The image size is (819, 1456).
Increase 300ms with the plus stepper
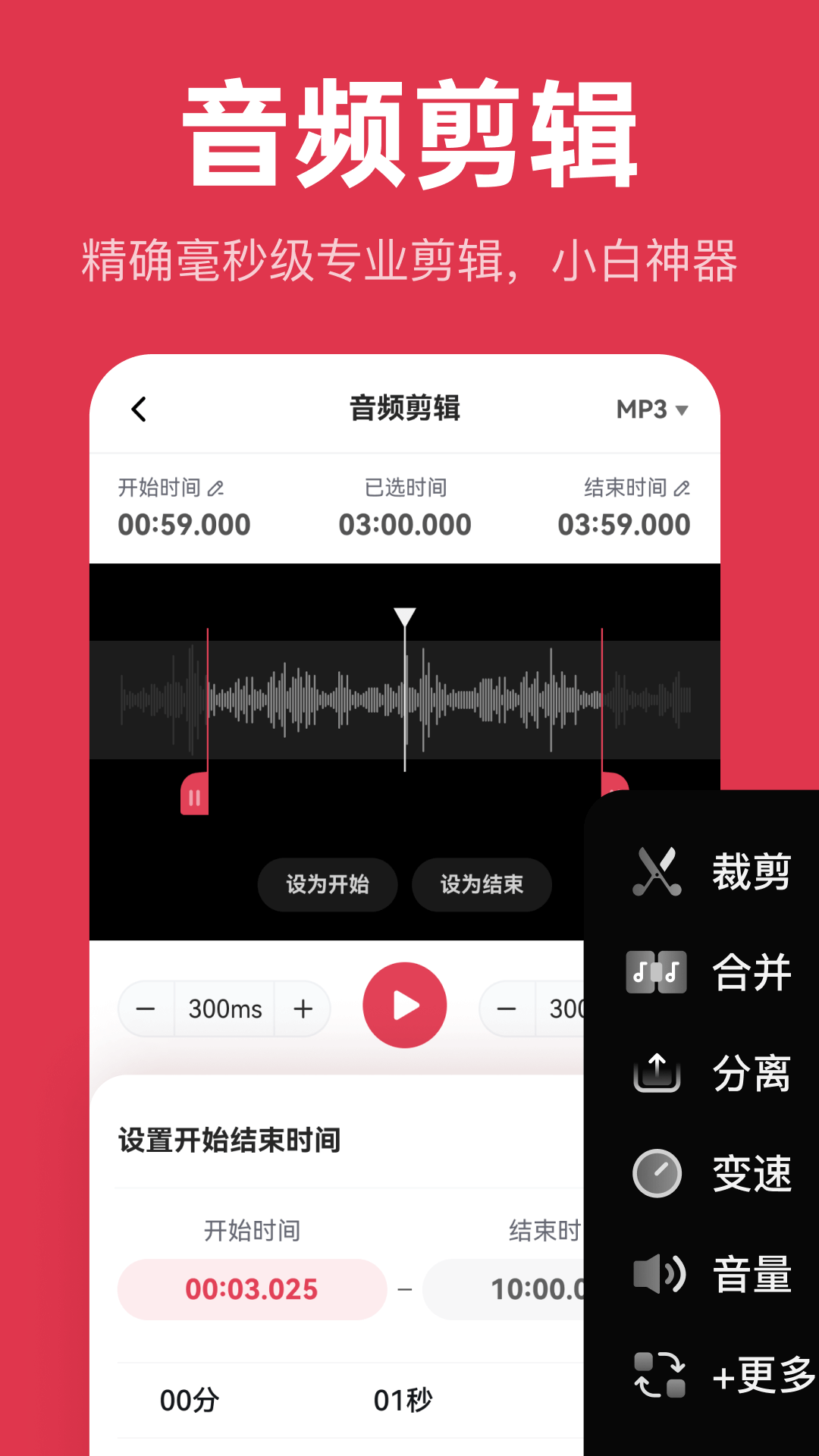(x=303, y=1009)
